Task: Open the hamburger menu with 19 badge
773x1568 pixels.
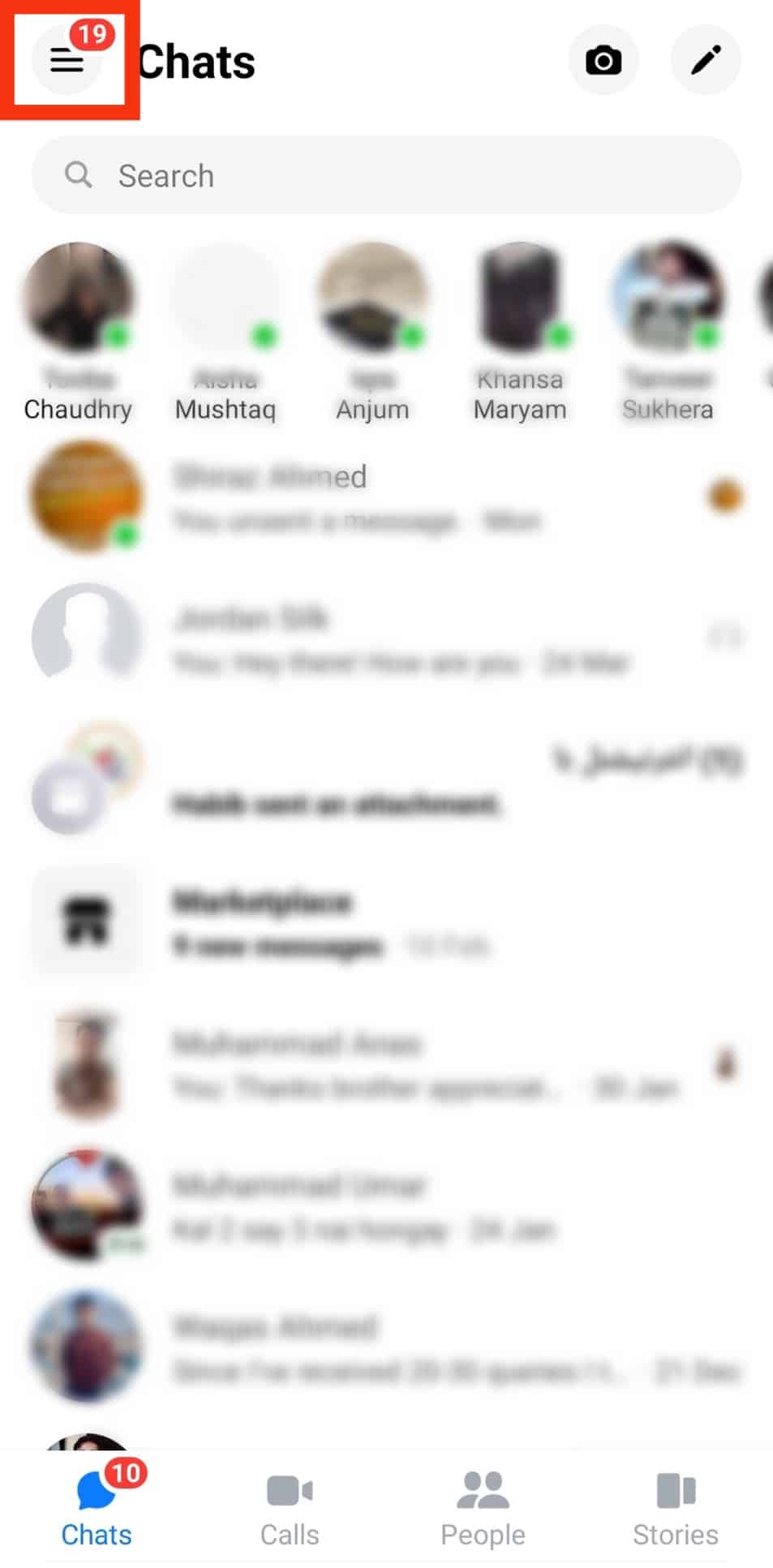Action: (x=67, y=60)
